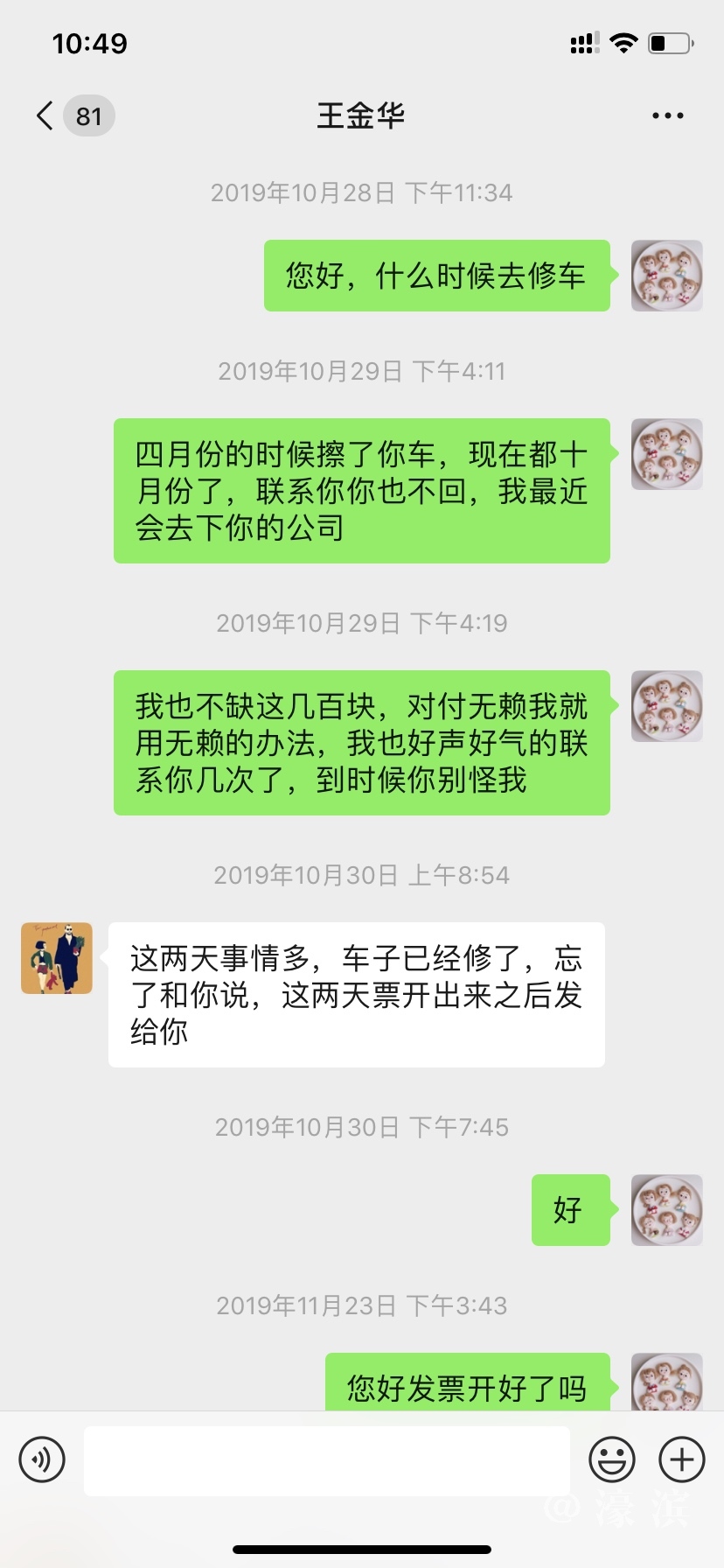724x1568 pixels.
Task: Go back to the chat list
Action: point(45,115)
